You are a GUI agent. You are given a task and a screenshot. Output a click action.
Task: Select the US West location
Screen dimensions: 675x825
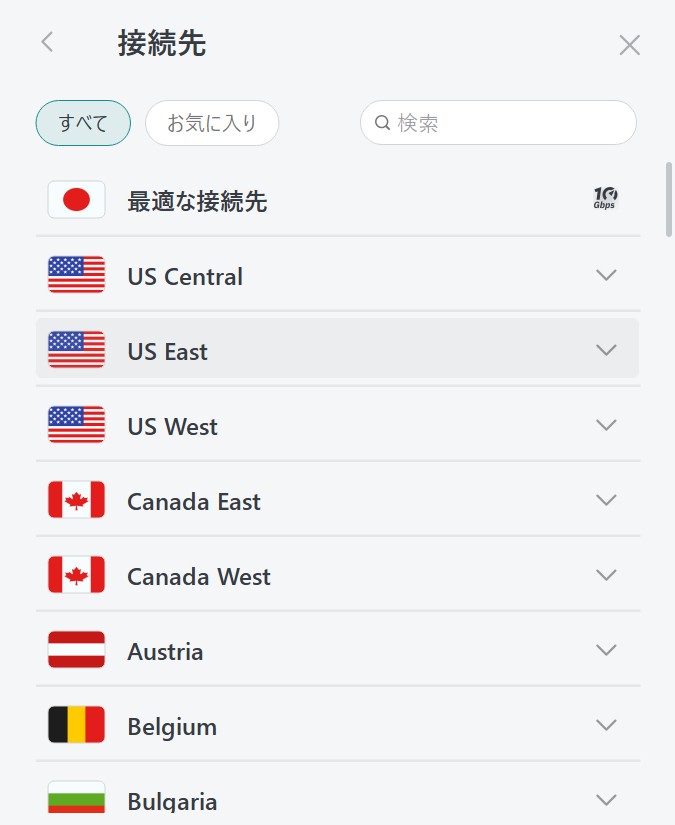coord(172,426)
